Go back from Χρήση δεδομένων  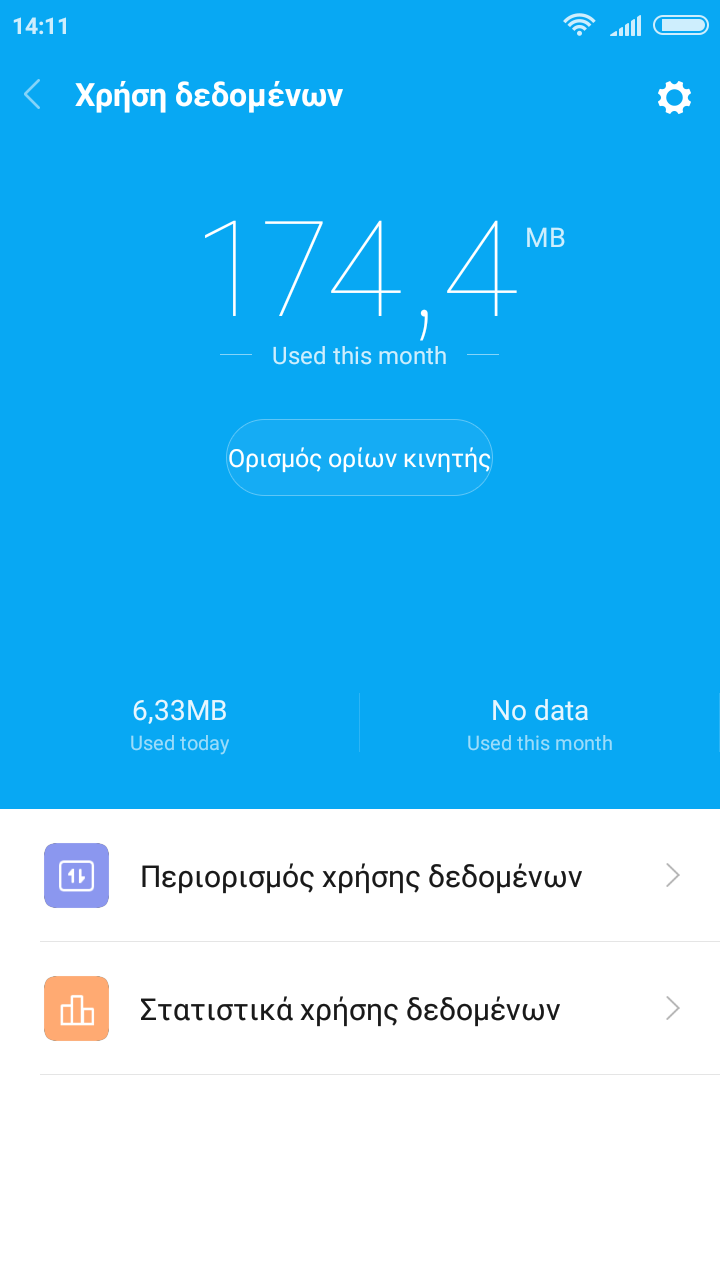(x=33, y=95)
